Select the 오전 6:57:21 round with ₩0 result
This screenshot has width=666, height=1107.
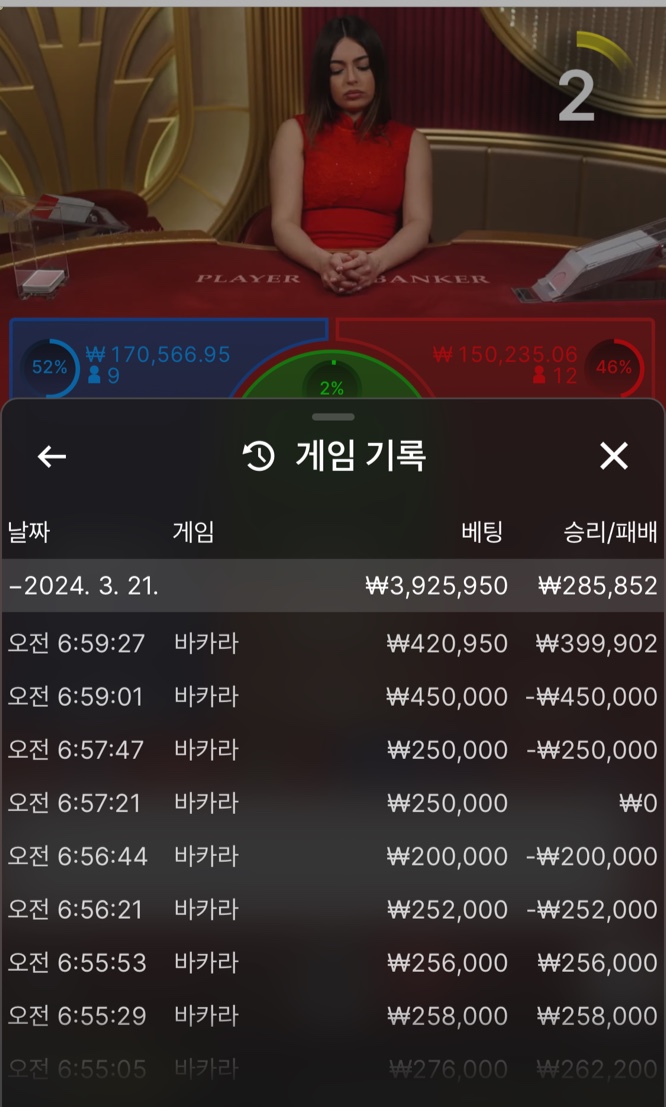click(x=333, y=803)
